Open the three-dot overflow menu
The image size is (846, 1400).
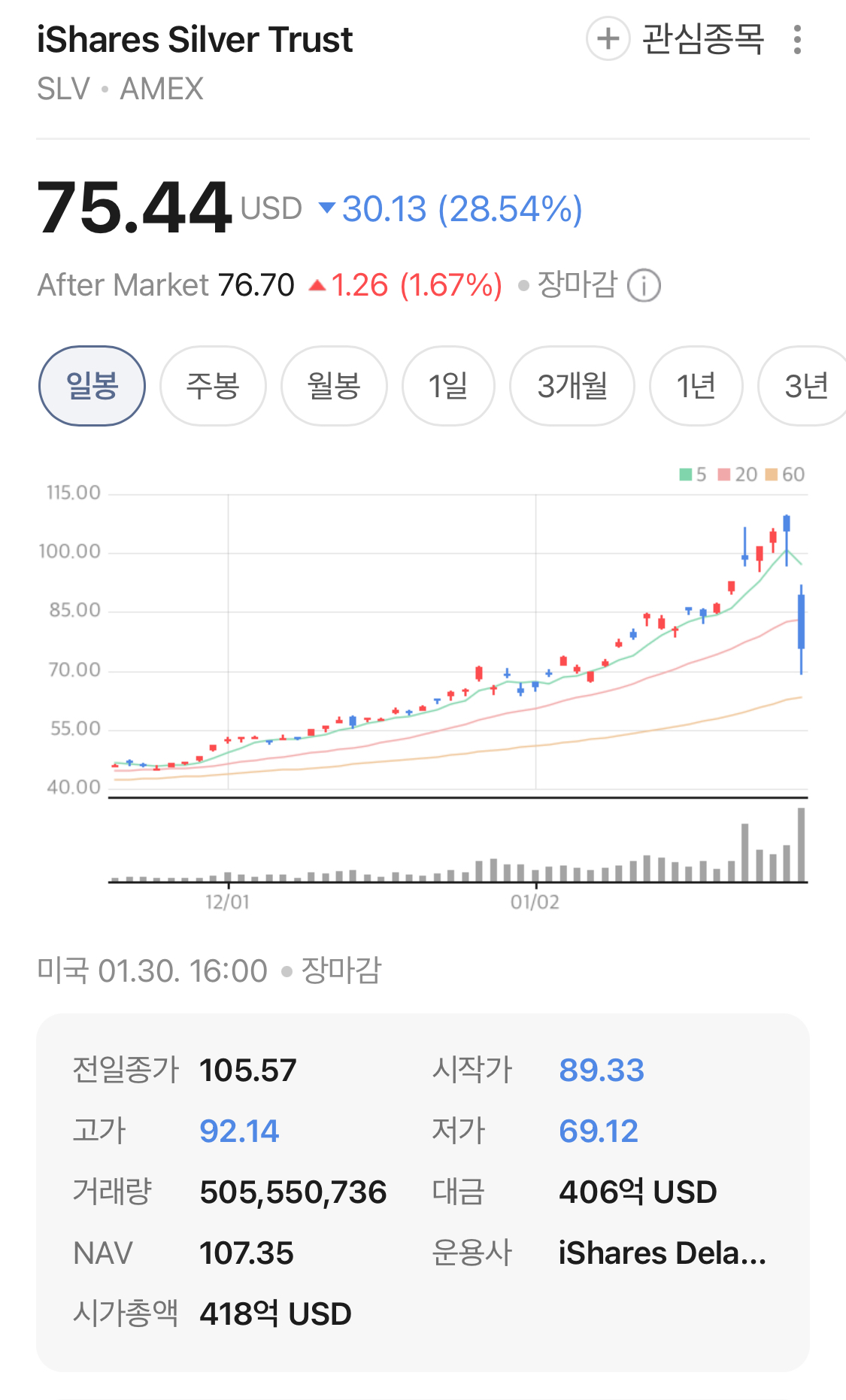click(x=797, y=40)
